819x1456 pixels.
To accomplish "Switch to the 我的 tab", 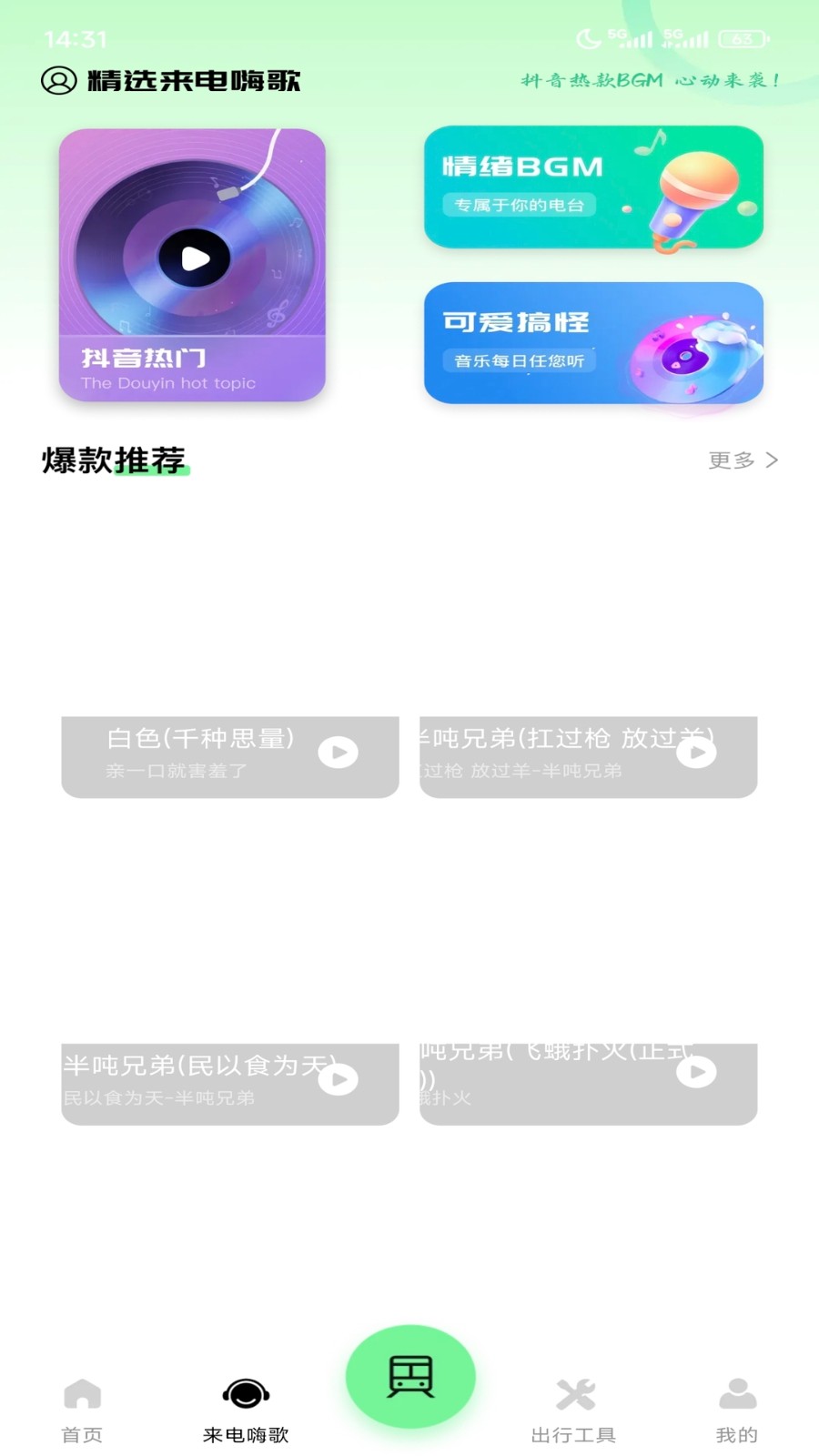I will [x=735, y=1406].
